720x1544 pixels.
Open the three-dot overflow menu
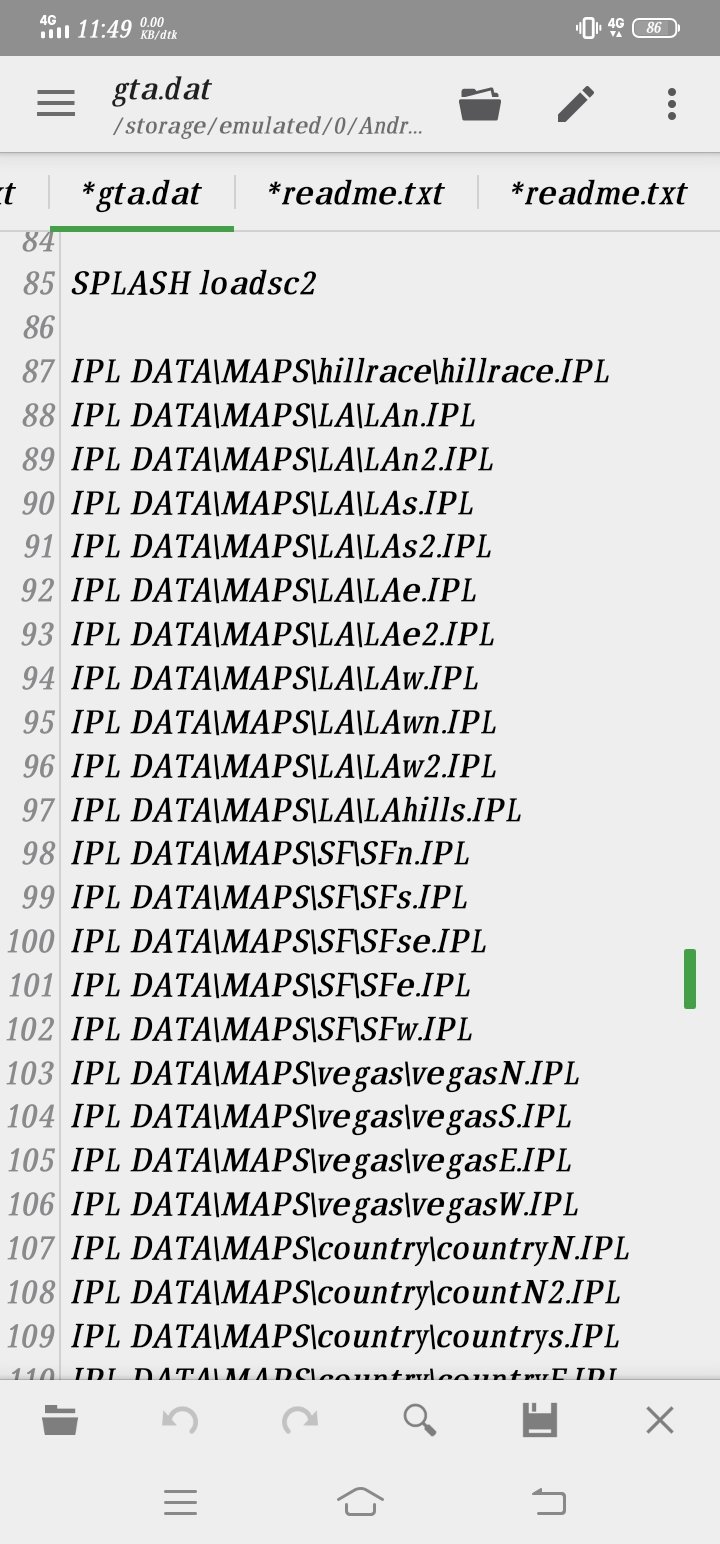[671, 103]
